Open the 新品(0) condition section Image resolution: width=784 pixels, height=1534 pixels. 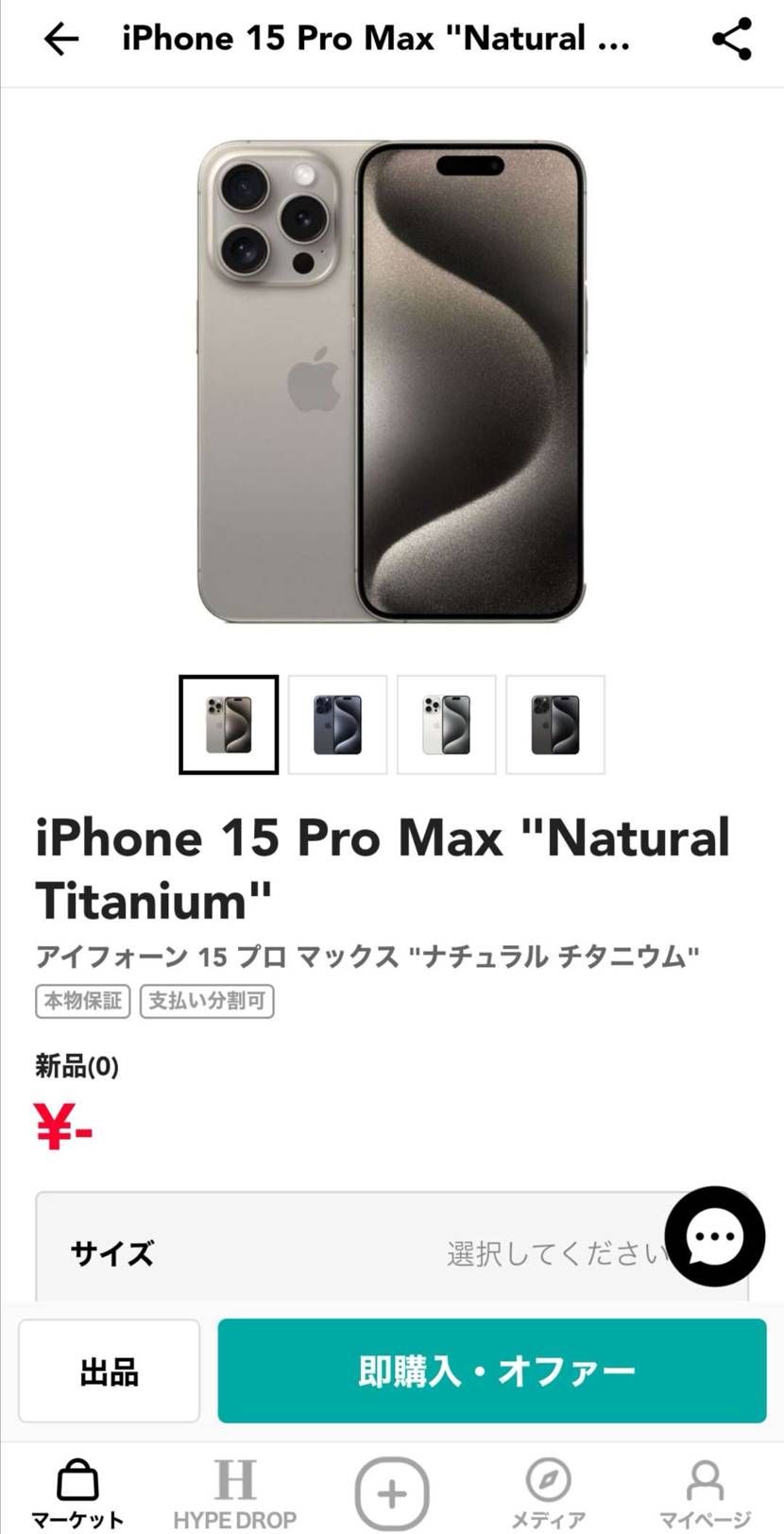click(x=77, y=1065)
